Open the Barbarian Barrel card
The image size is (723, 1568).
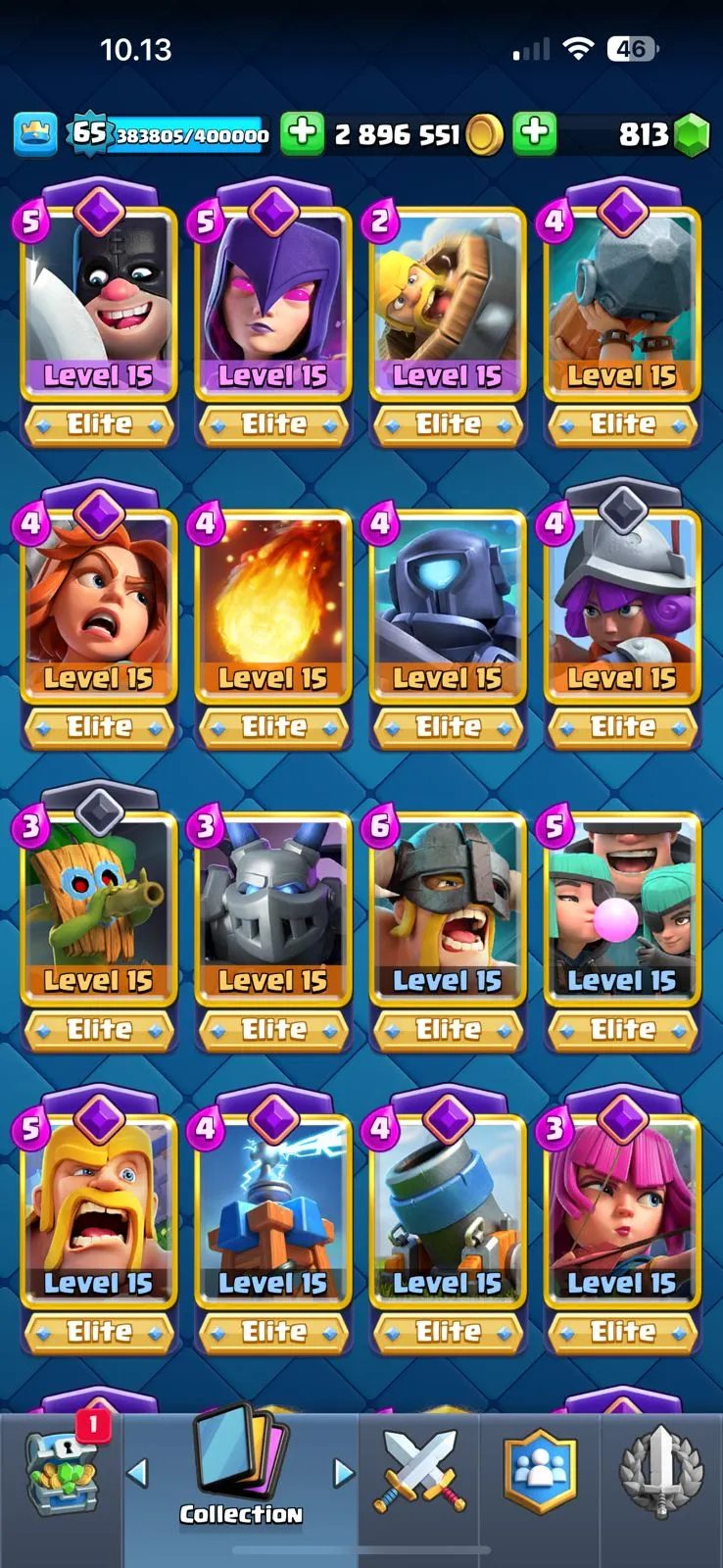click(447, 304)
